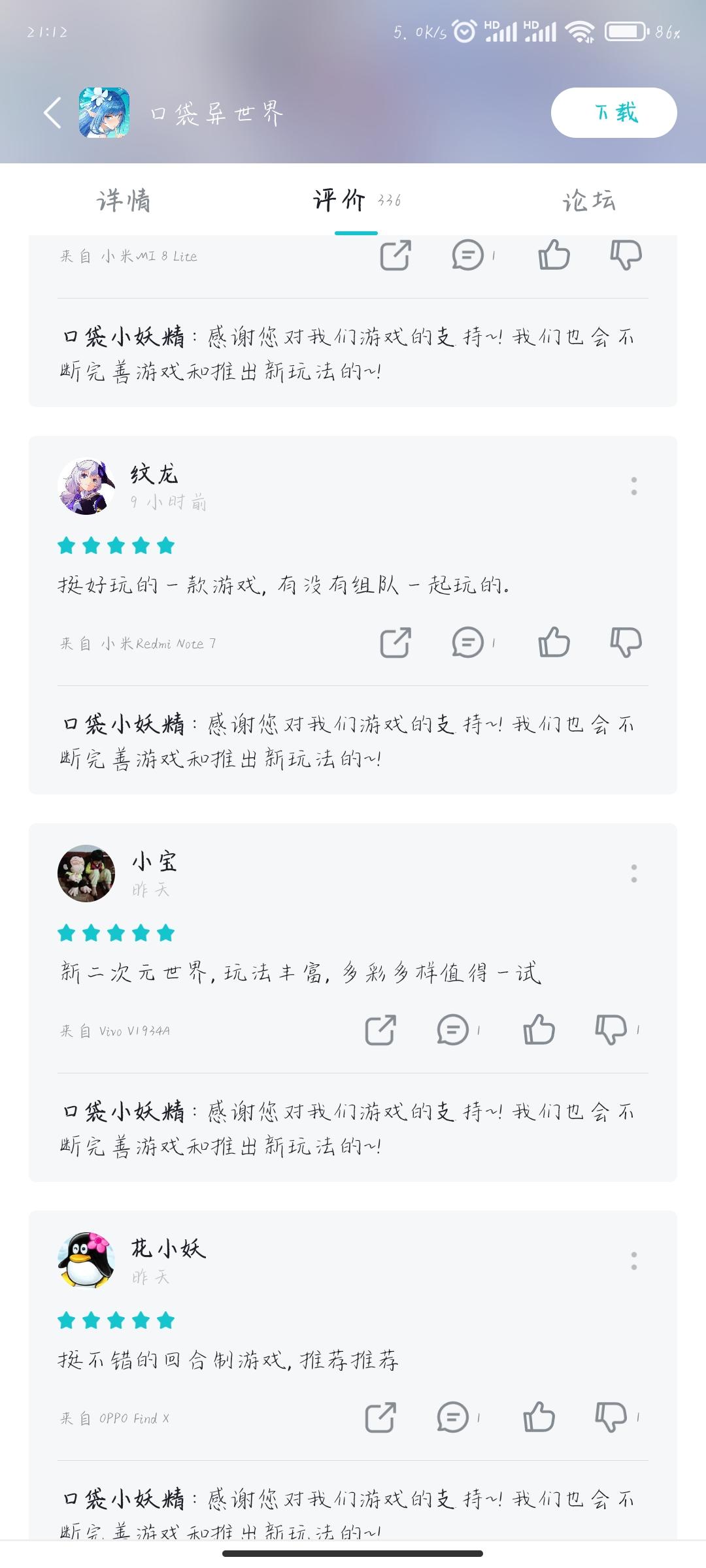Adjust the five-star rating under 纹龙

tap(116, 546)
